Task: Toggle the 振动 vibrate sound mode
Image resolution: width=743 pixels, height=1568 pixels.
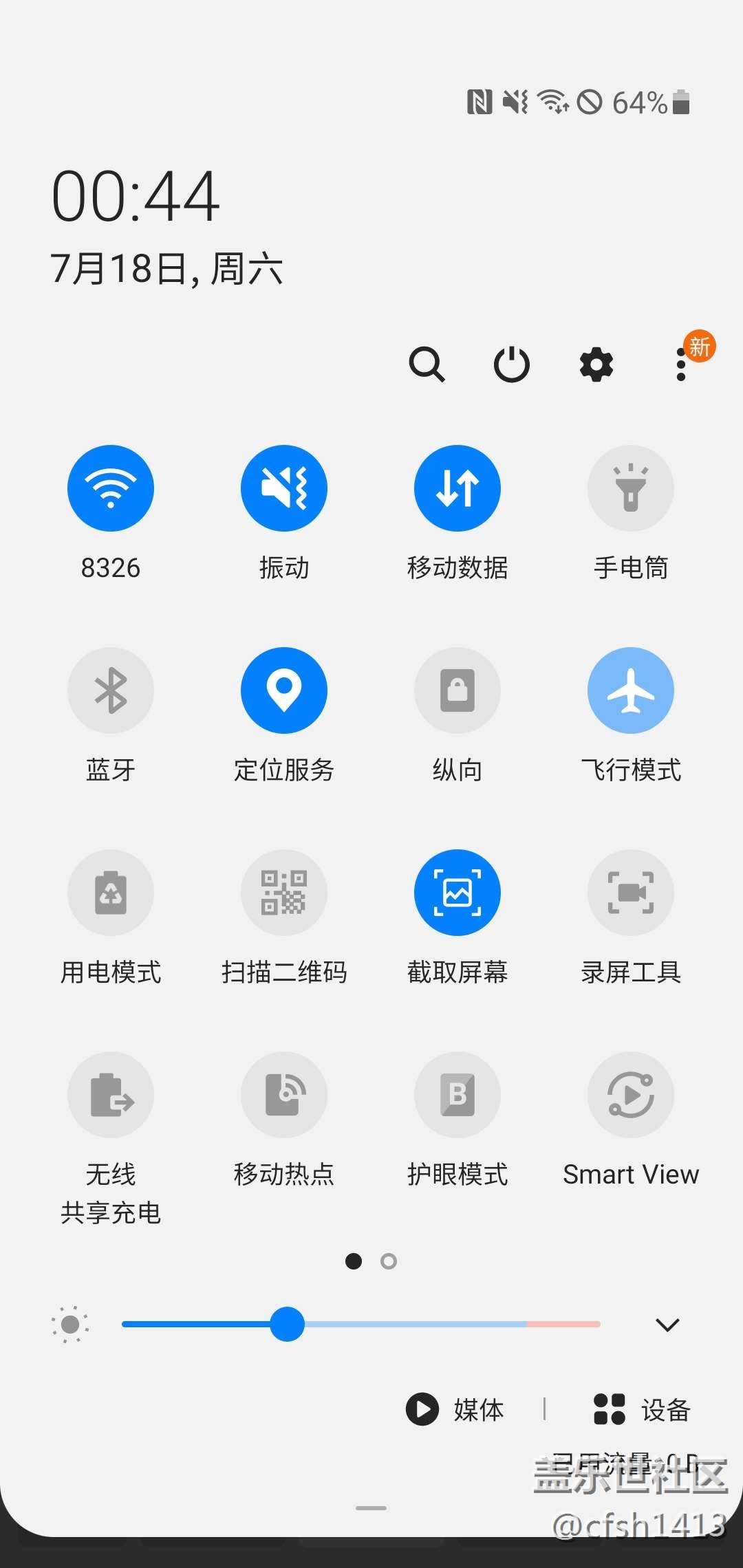Action: [x=284, y=488]
